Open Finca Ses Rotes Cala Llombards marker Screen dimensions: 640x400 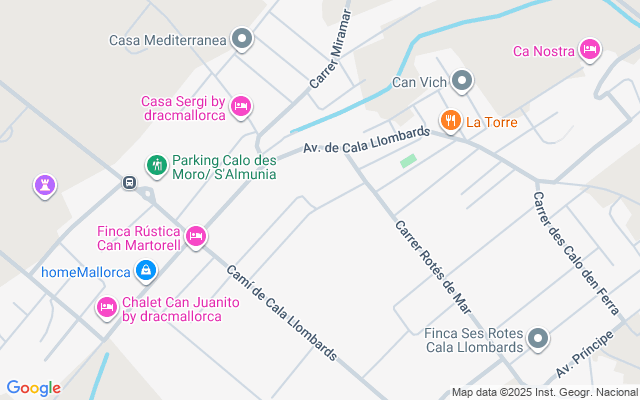click(538, 339)
